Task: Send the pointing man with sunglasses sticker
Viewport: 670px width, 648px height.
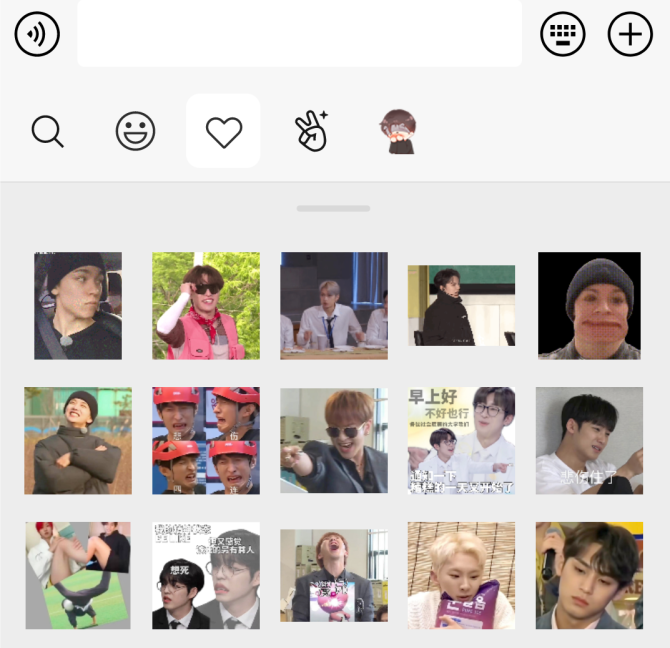Action: pos(334,440)
